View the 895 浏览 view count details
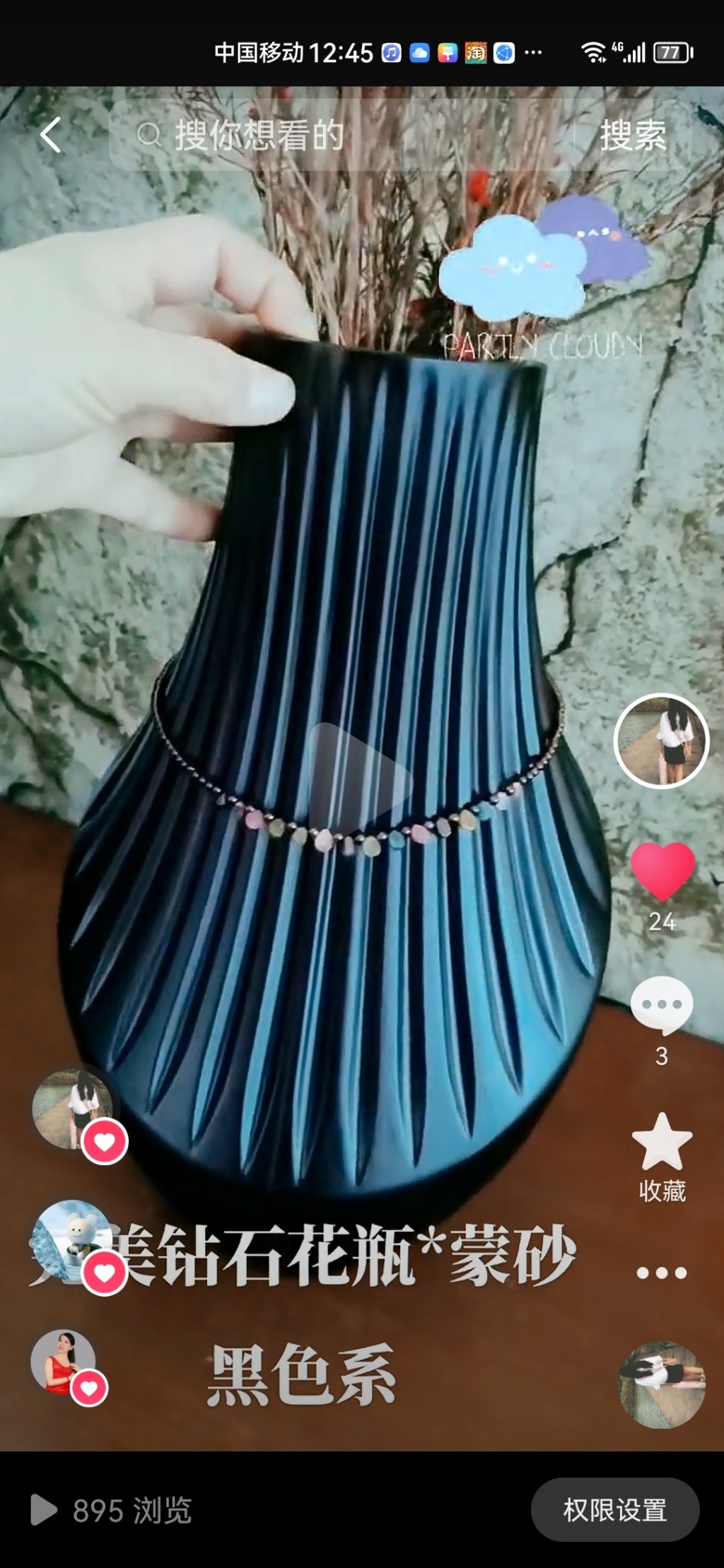 tap(111, 1510)
